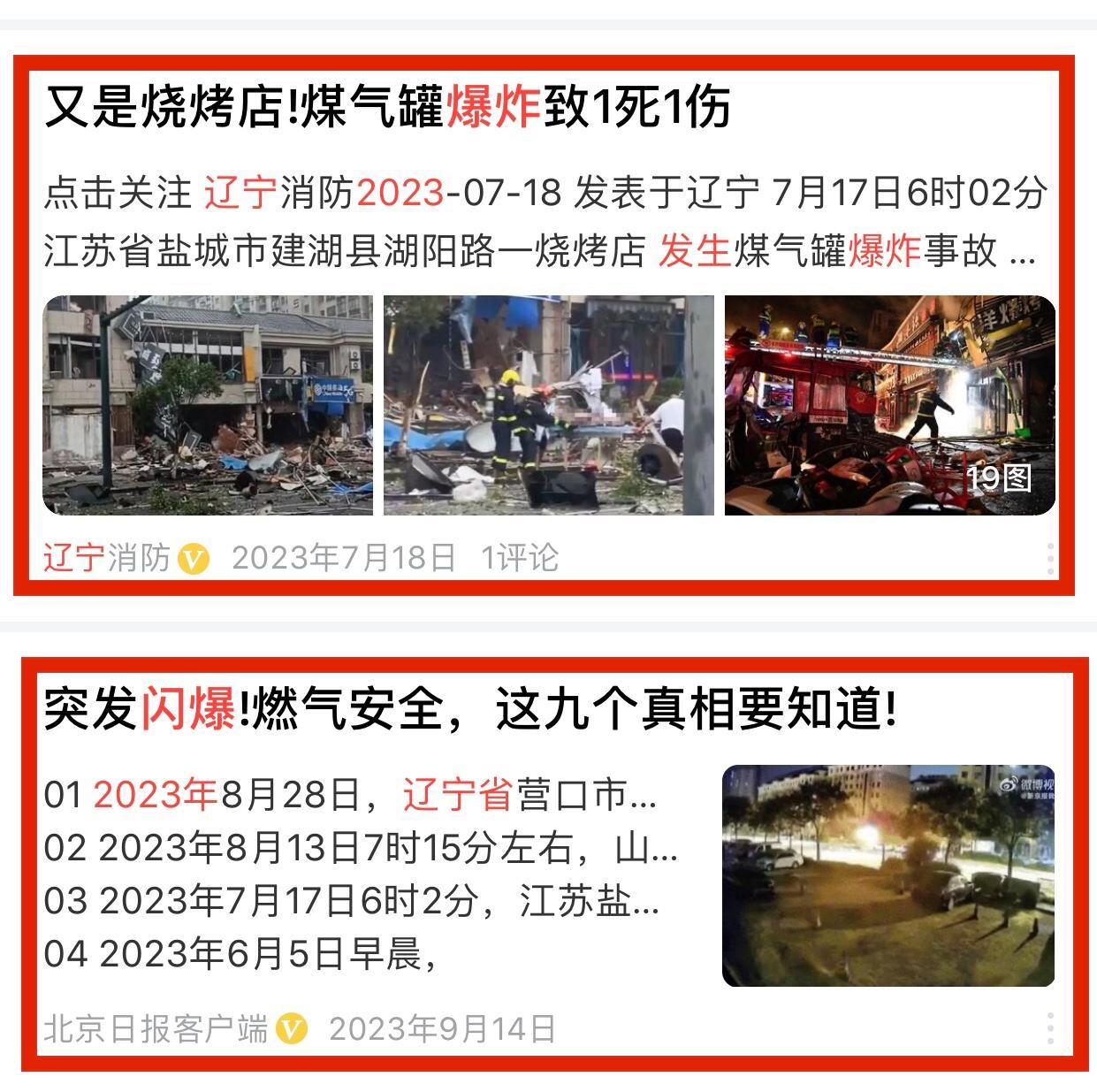
Task: Open more options for the 北京日报客户端 article
Action: coord(1050,1028)
